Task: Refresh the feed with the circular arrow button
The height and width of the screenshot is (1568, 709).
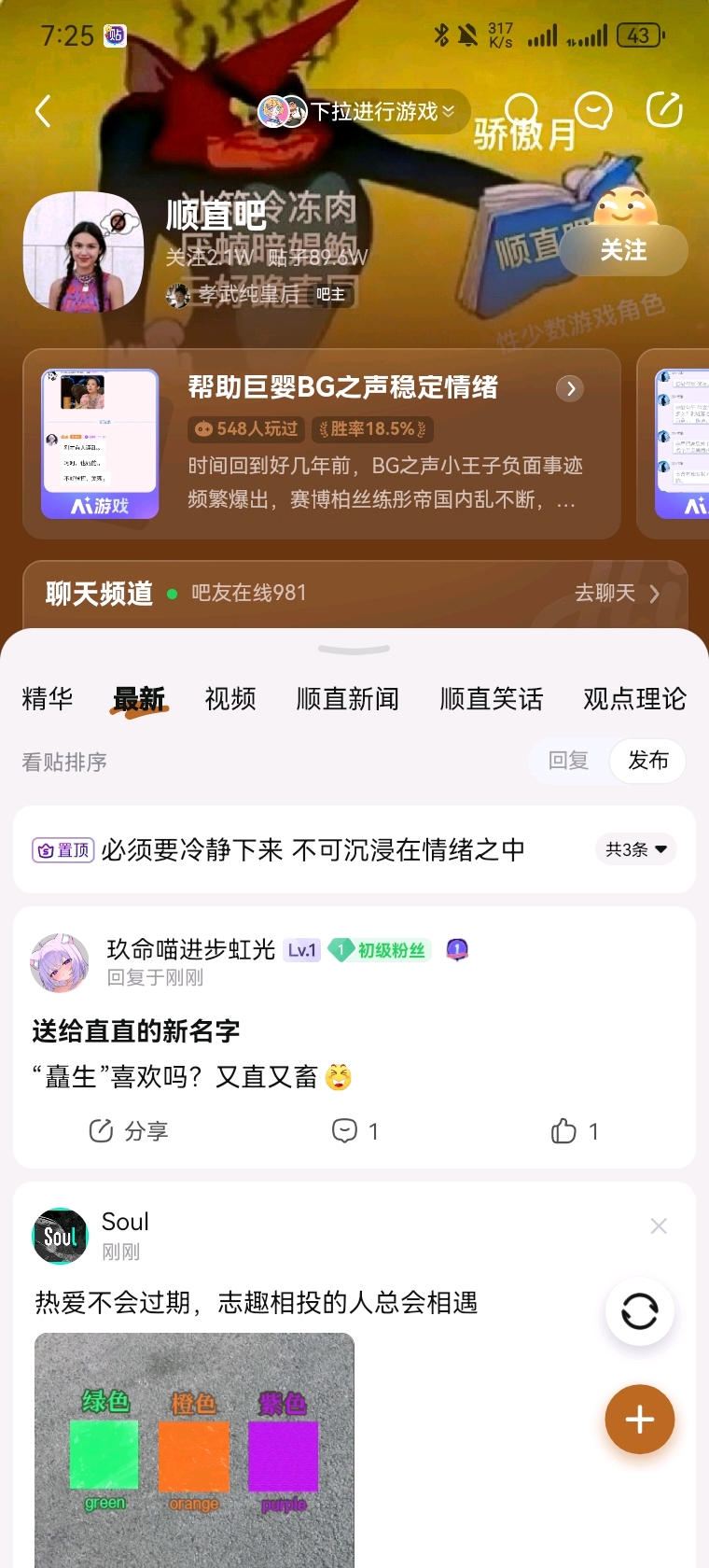Action: coord(639,1312)
